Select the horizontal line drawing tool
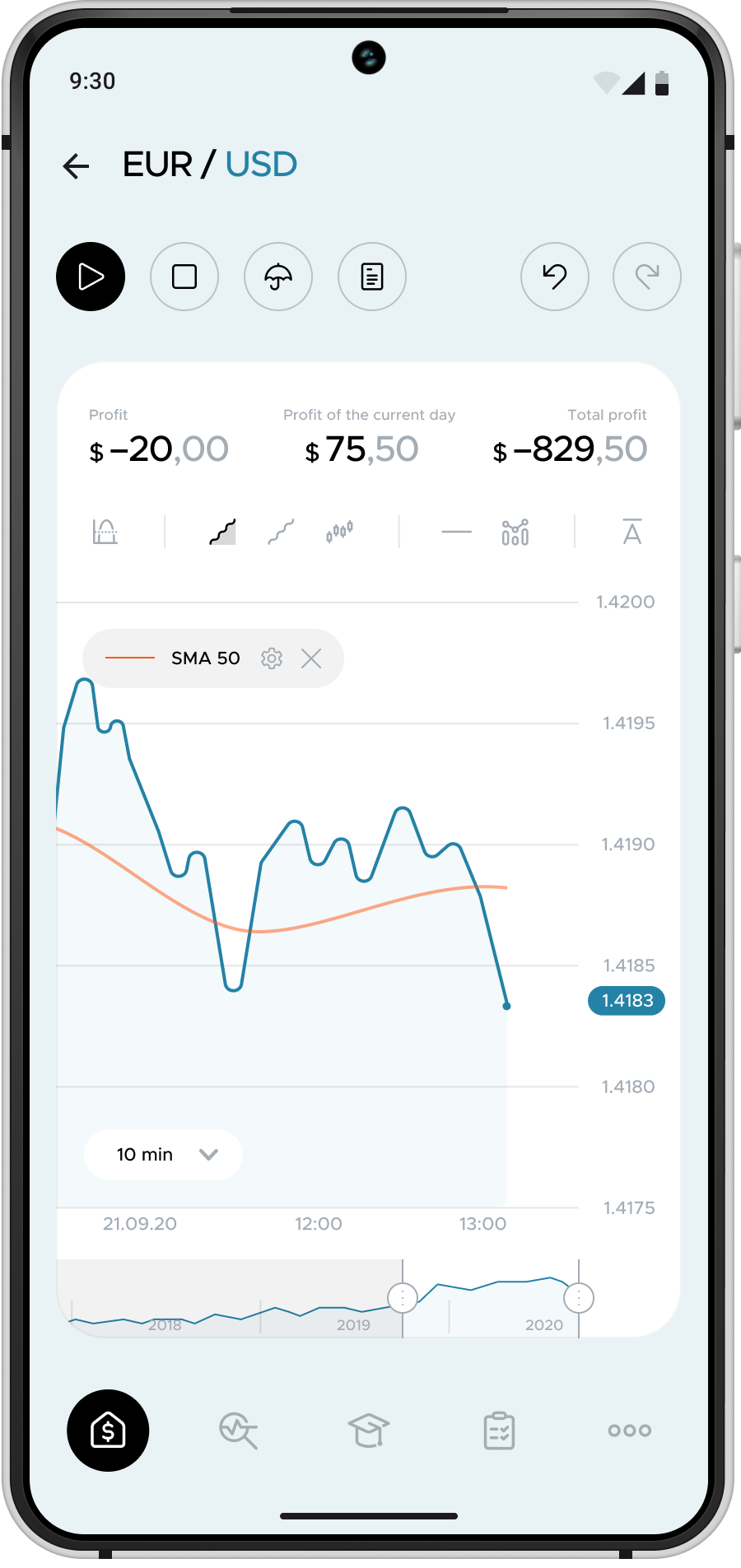This screenshot has width=741, height=1568. coord(456,533)
